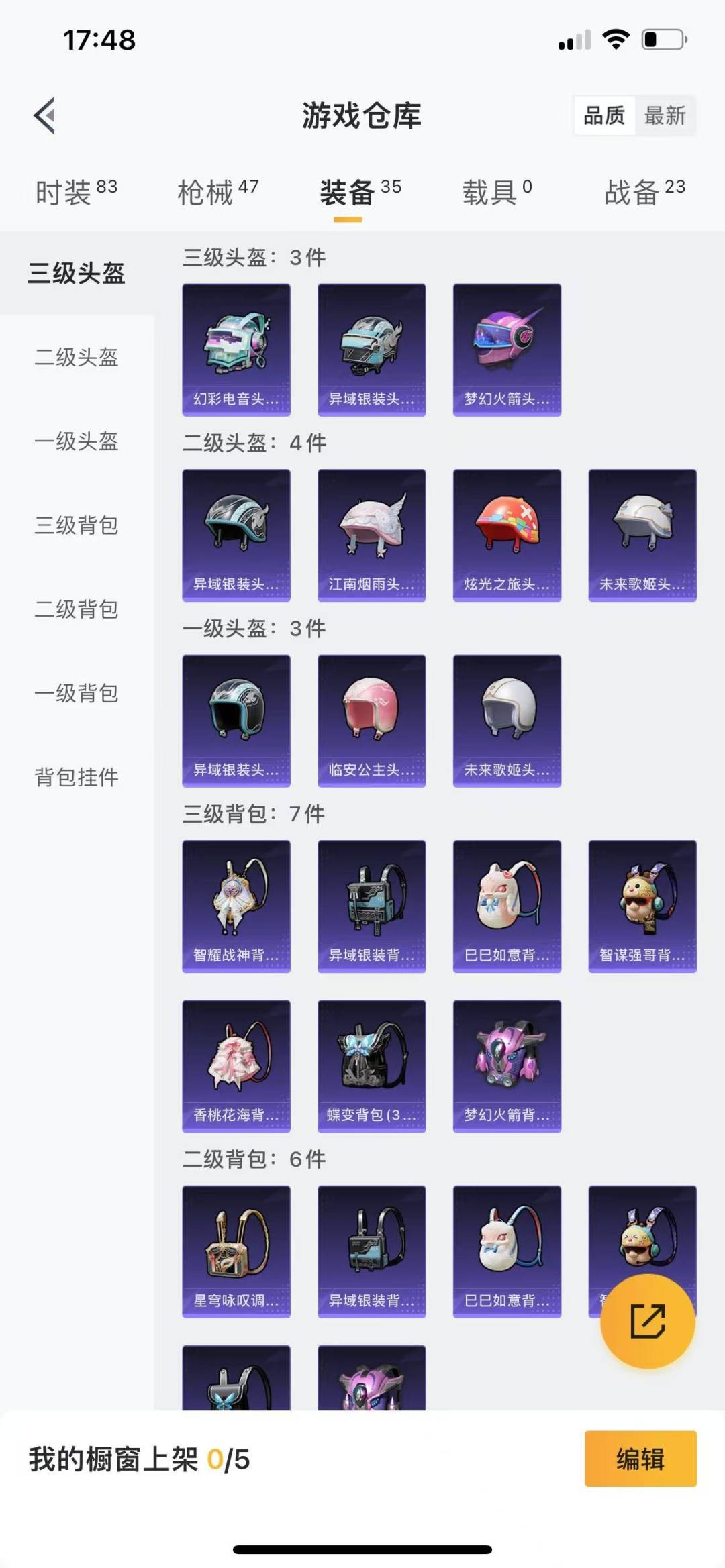Select 二级头盔 in the side menu
725x1568 pixels.
tap(77, 357)
